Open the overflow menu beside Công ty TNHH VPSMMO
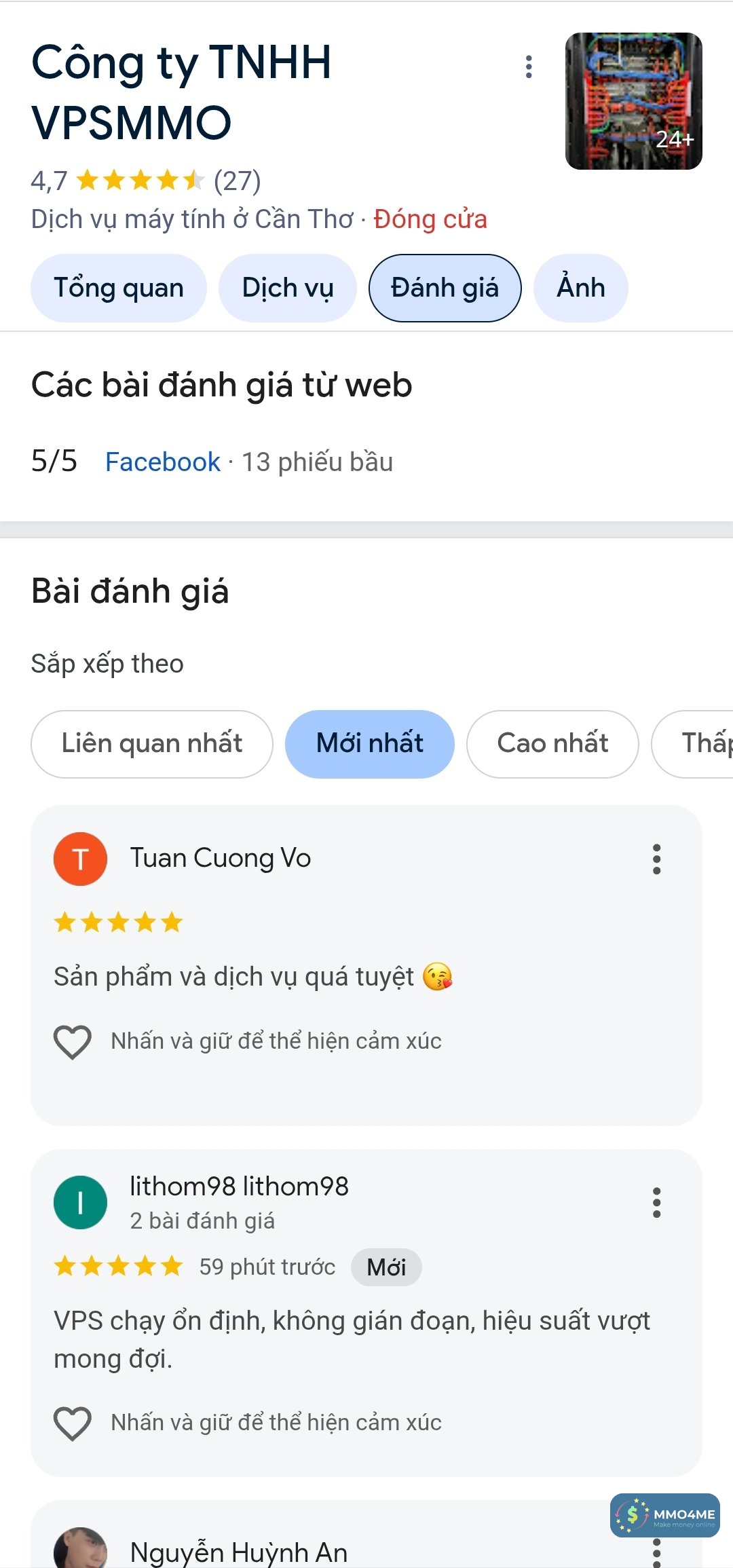 click(529, 67)
